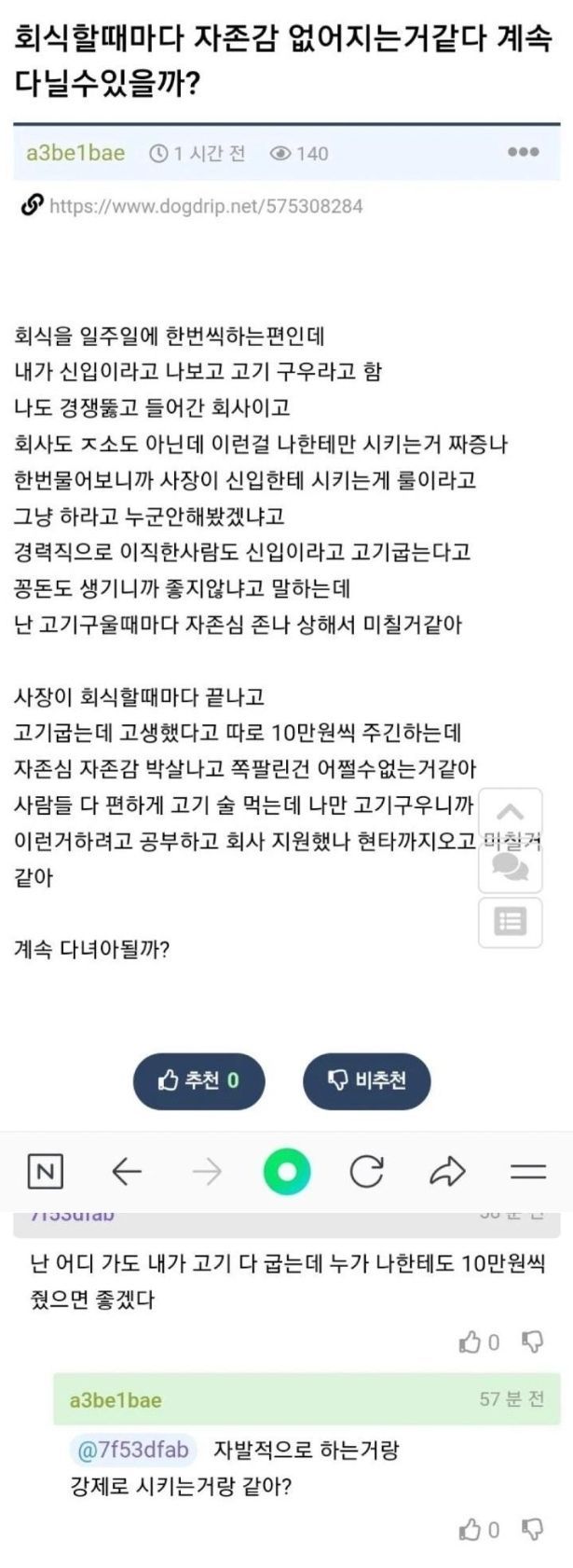View the post author a3be1bae's profile
This screenshot has height=1568, width=573.
(x=75, y=153)
